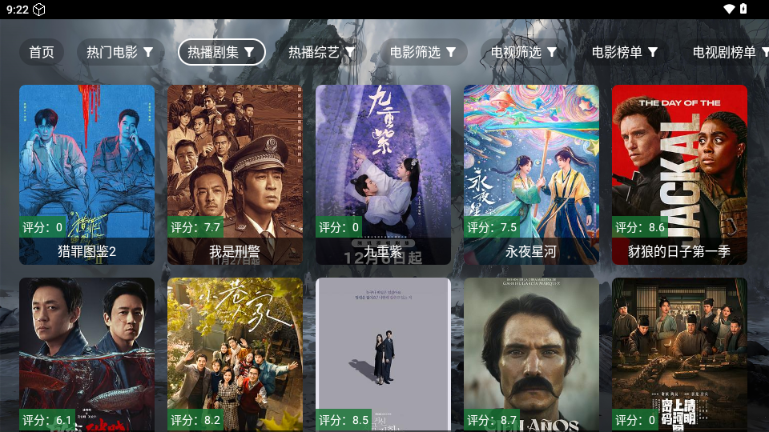Switch to the 电视剧榜单 tab
The image size is (769, 432).
point(728,52)
